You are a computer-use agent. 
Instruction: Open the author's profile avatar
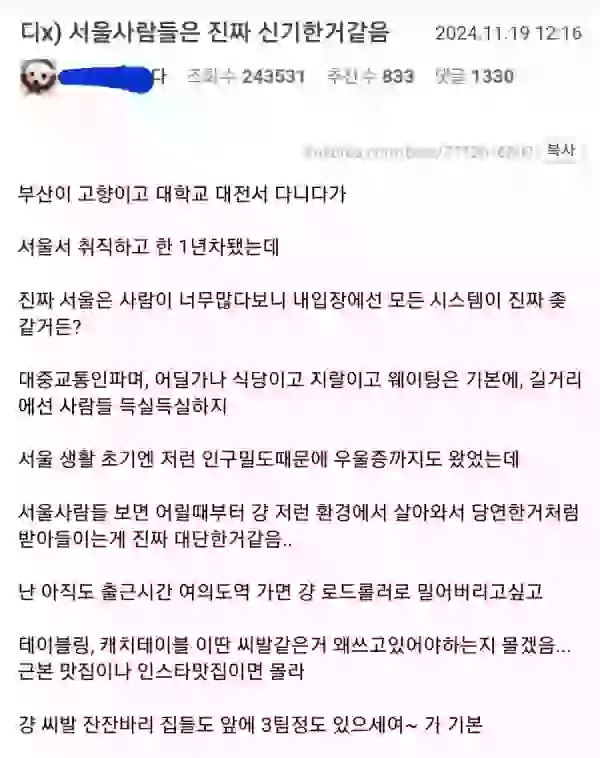(34, 76)
